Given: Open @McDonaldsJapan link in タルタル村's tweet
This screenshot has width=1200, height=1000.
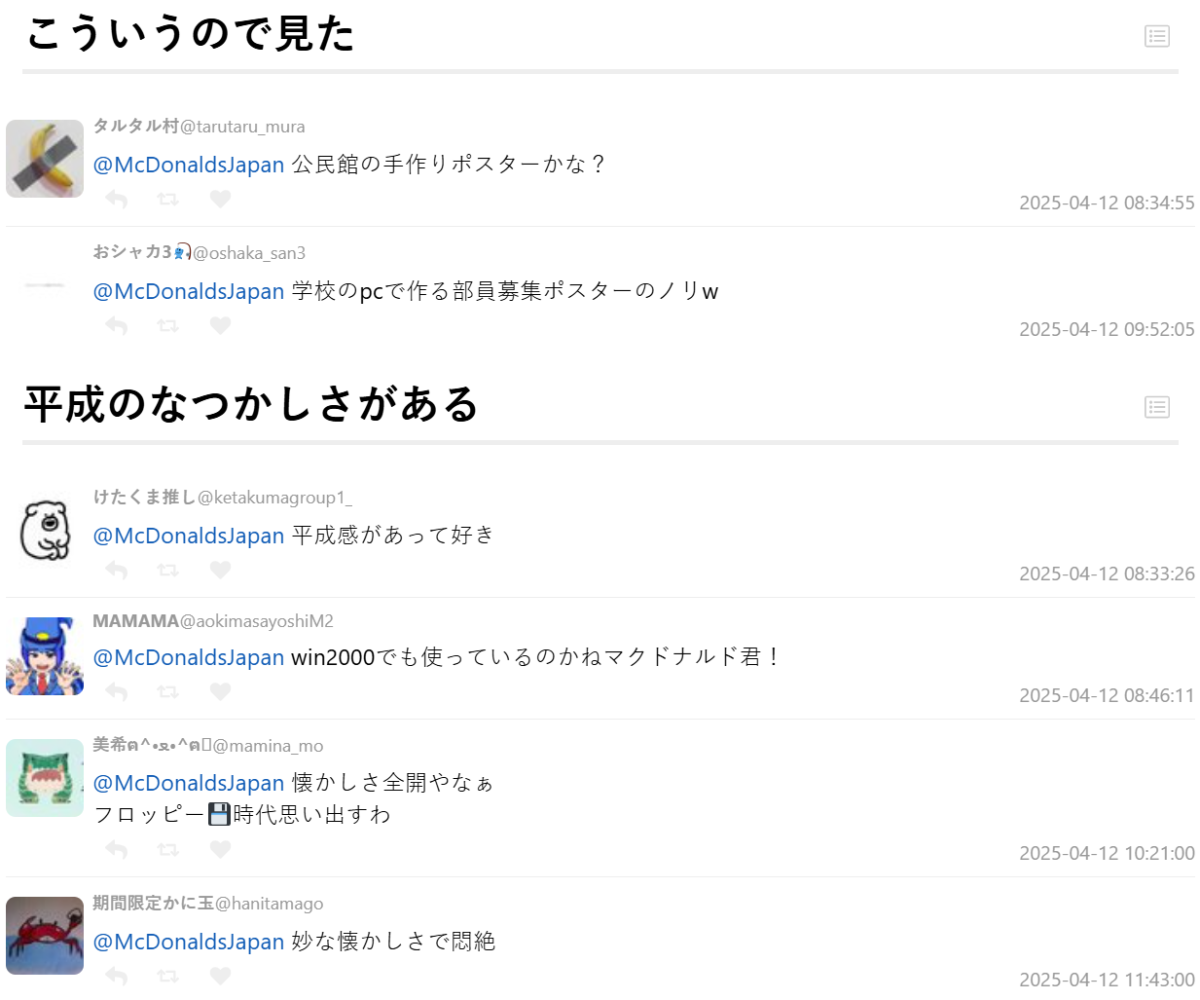Looking at the screenshot, I should click(189, 164).
